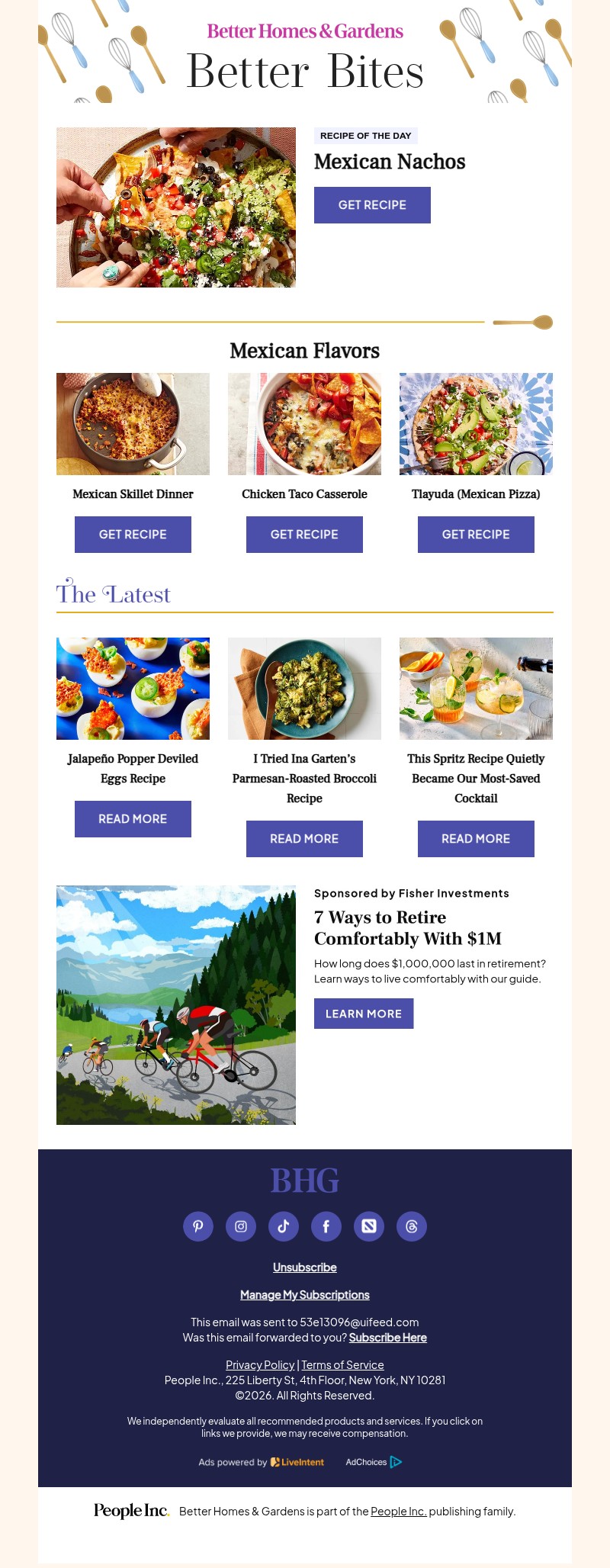The width and height of the screenshot is (610, 1568).
Task: Click the Mexican Nachos photo
Action: [x=176, y=207]
